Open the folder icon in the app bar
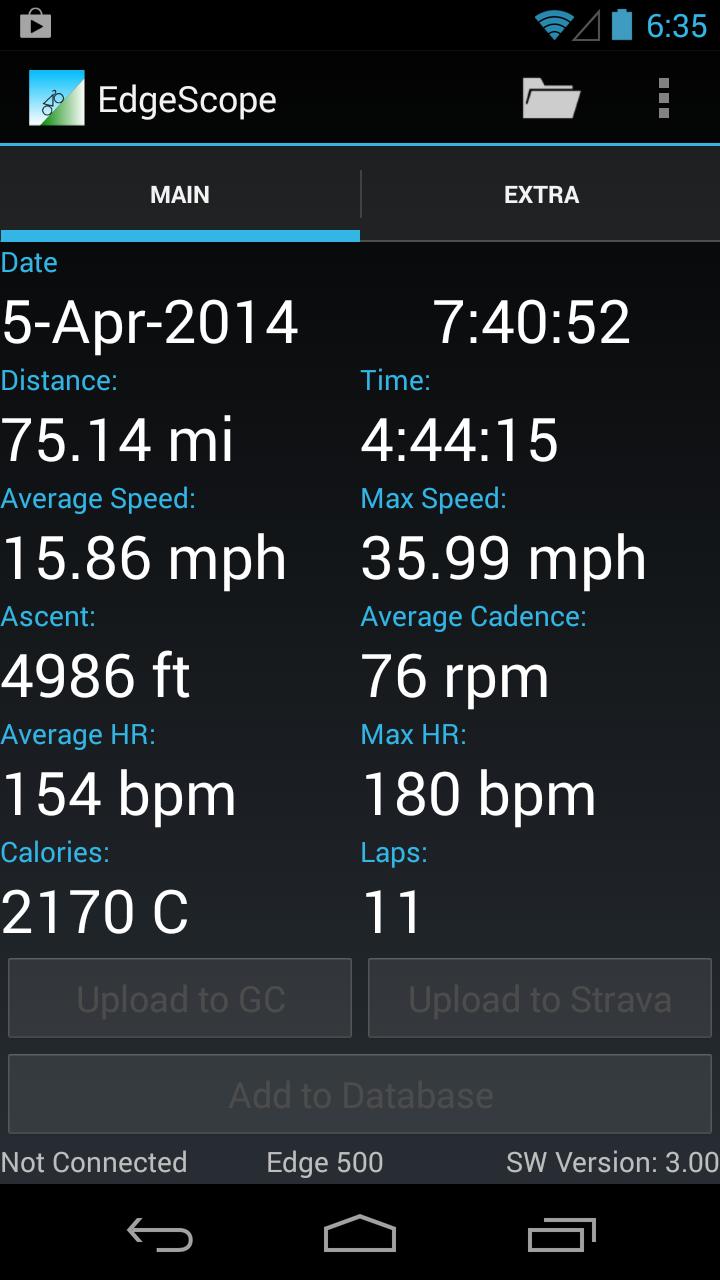The height and width of the screenshot is (1280, 720). (x=551, y=99)
